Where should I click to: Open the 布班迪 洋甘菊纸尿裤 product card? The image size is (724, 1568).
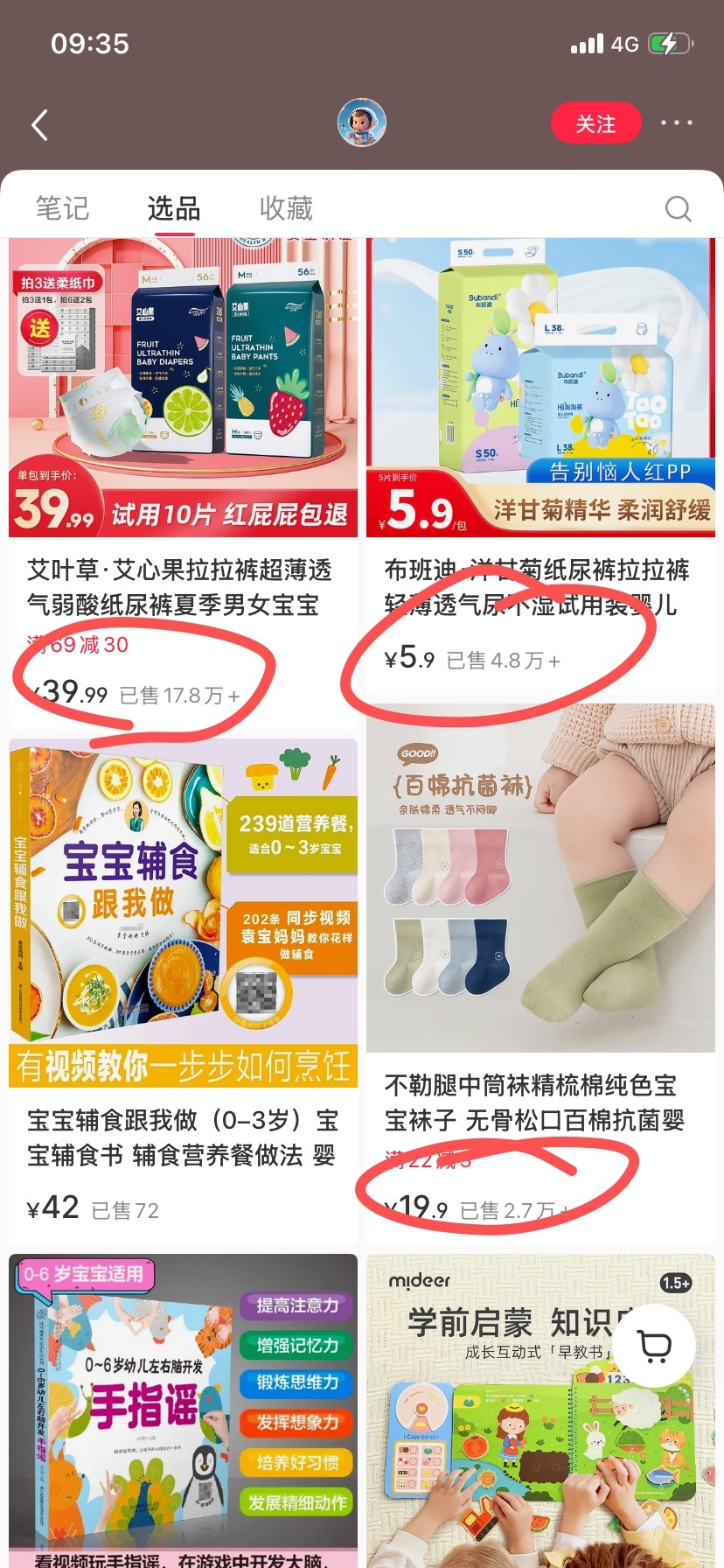coord(540,467)
